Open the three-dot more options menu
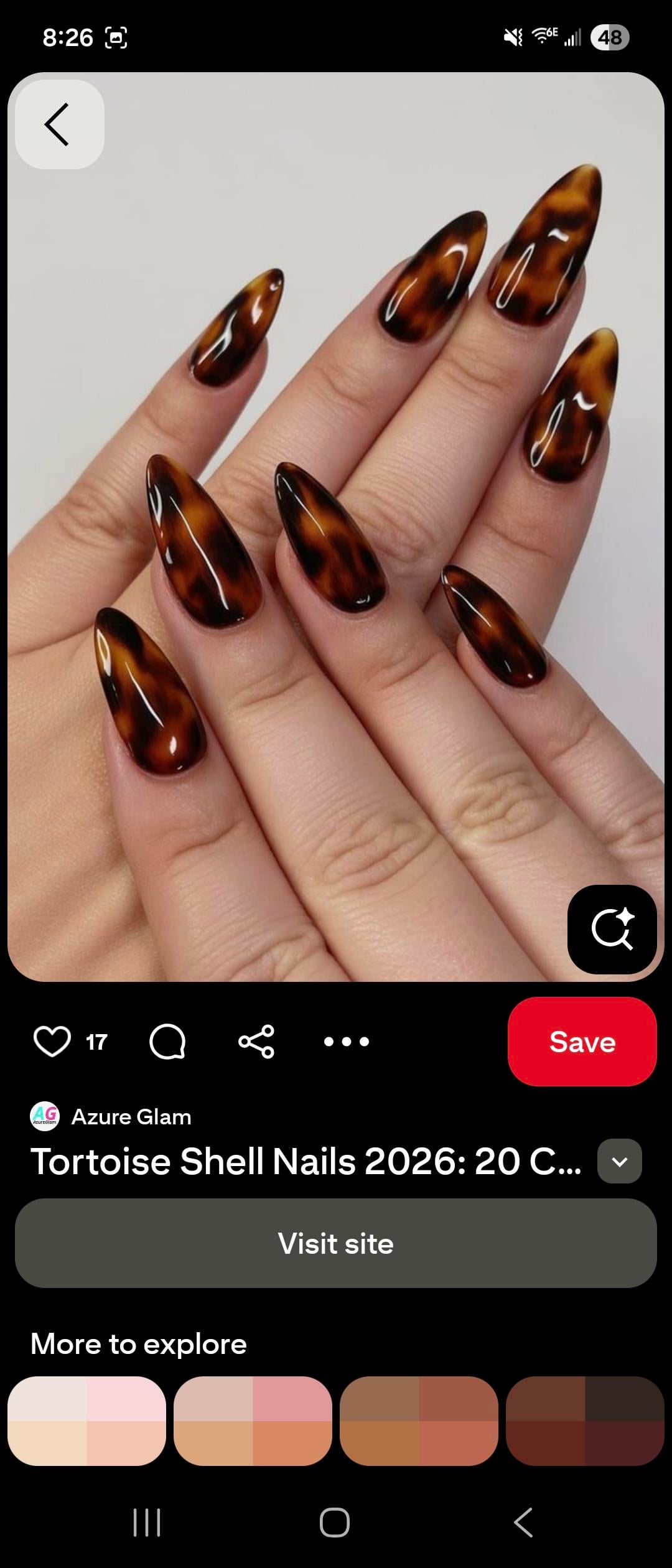Screen dimensions: 672x1568 [347, 1042]
